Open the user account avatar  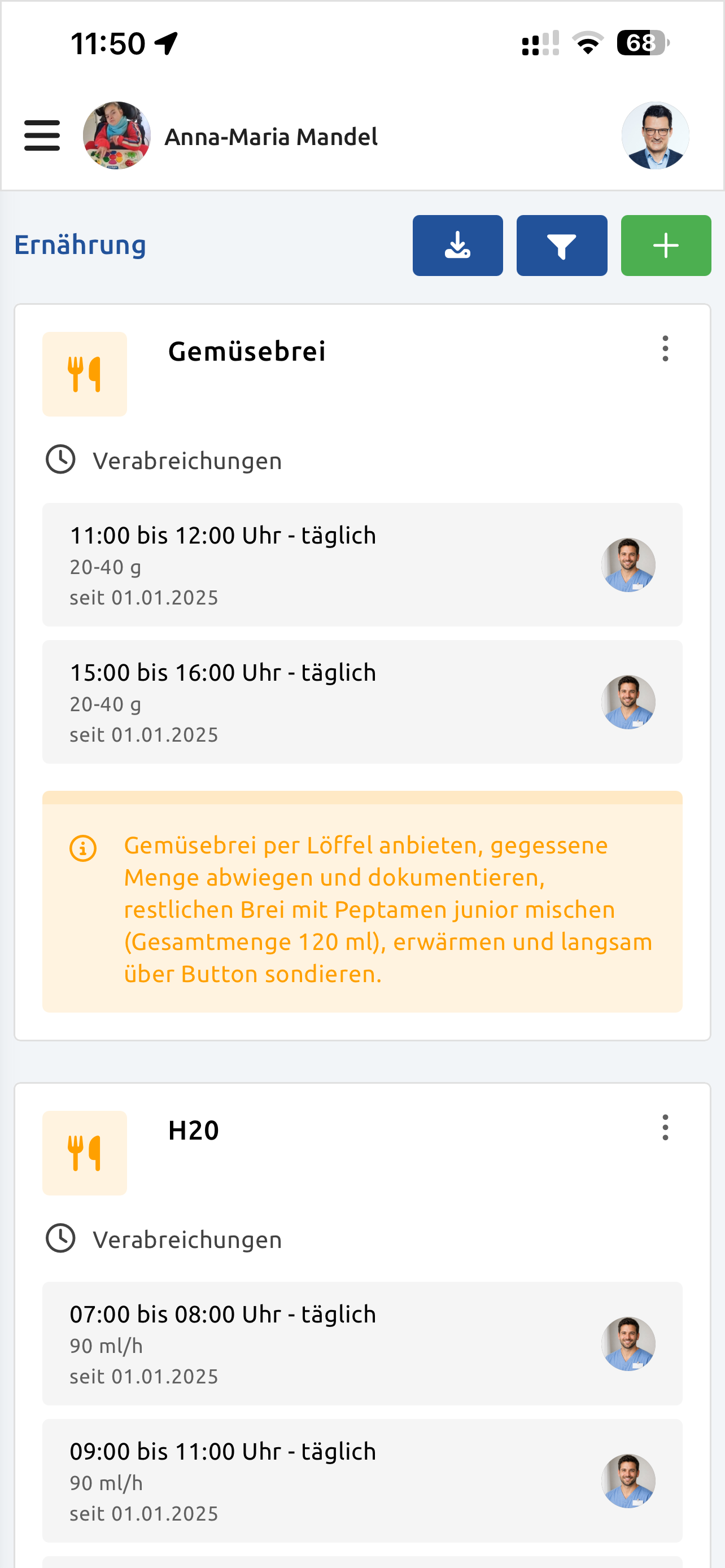[x=655, y=135]
